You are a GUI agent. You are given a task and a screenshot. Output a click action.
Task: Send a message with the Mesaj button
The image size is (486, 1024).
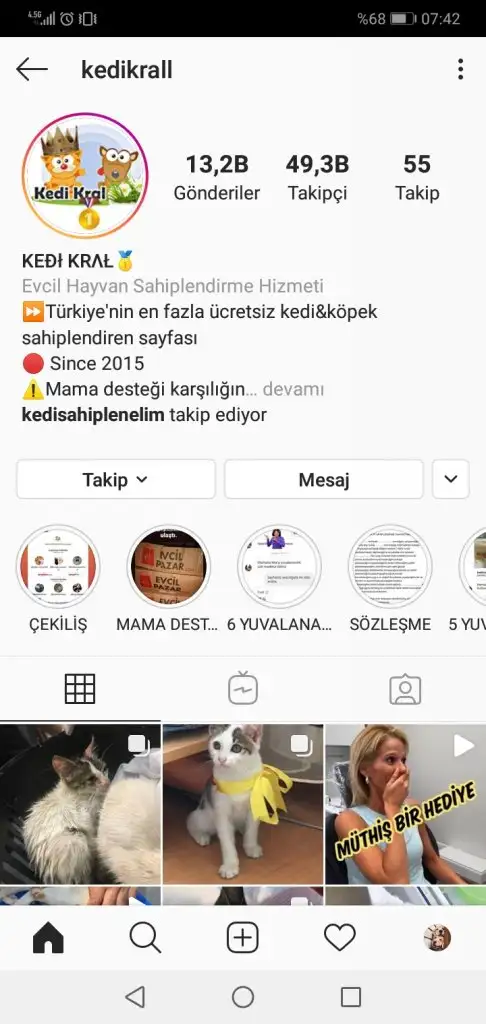(x=324, y=480)
